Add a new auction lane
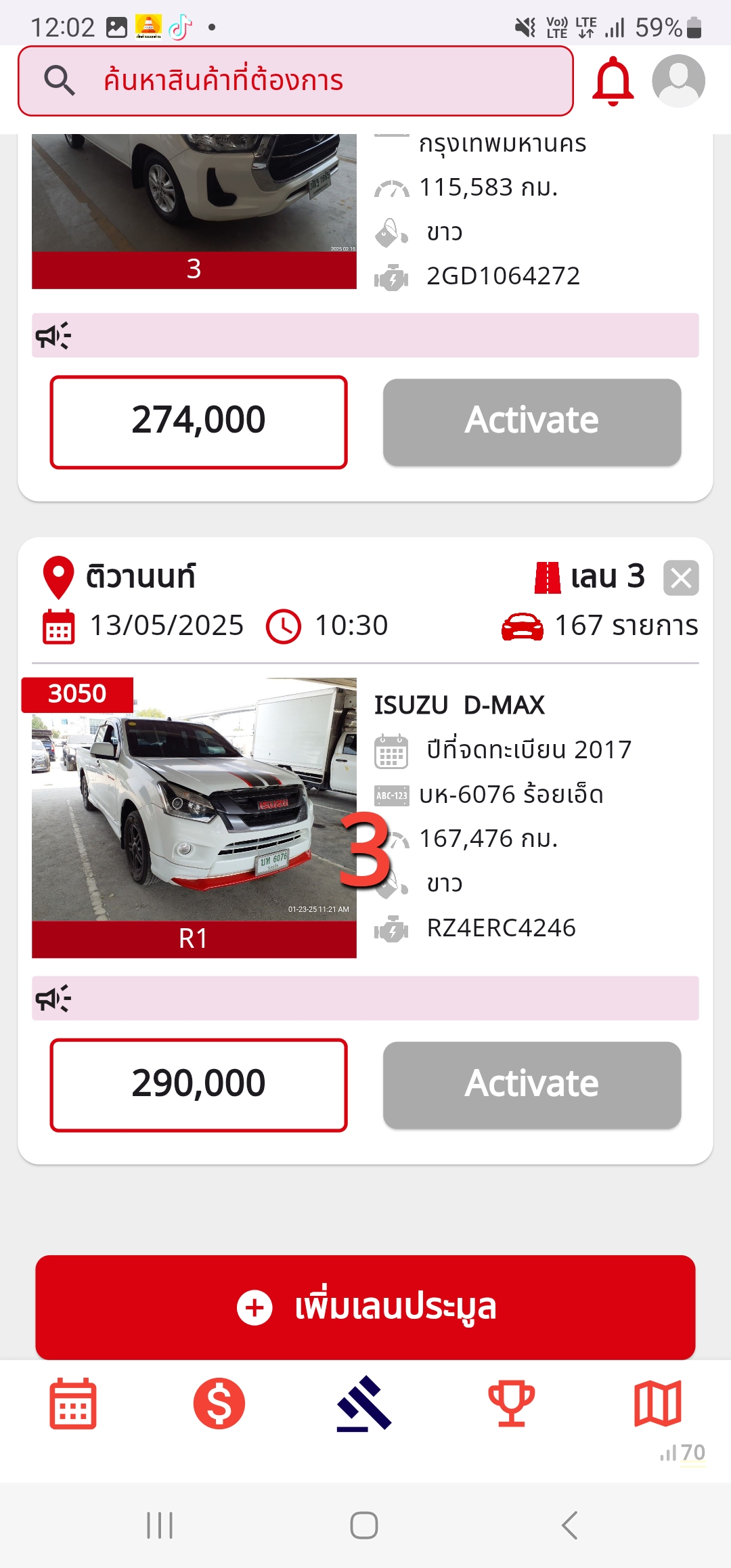Screen dimensions: 731x1568 tap(365, 1307)
